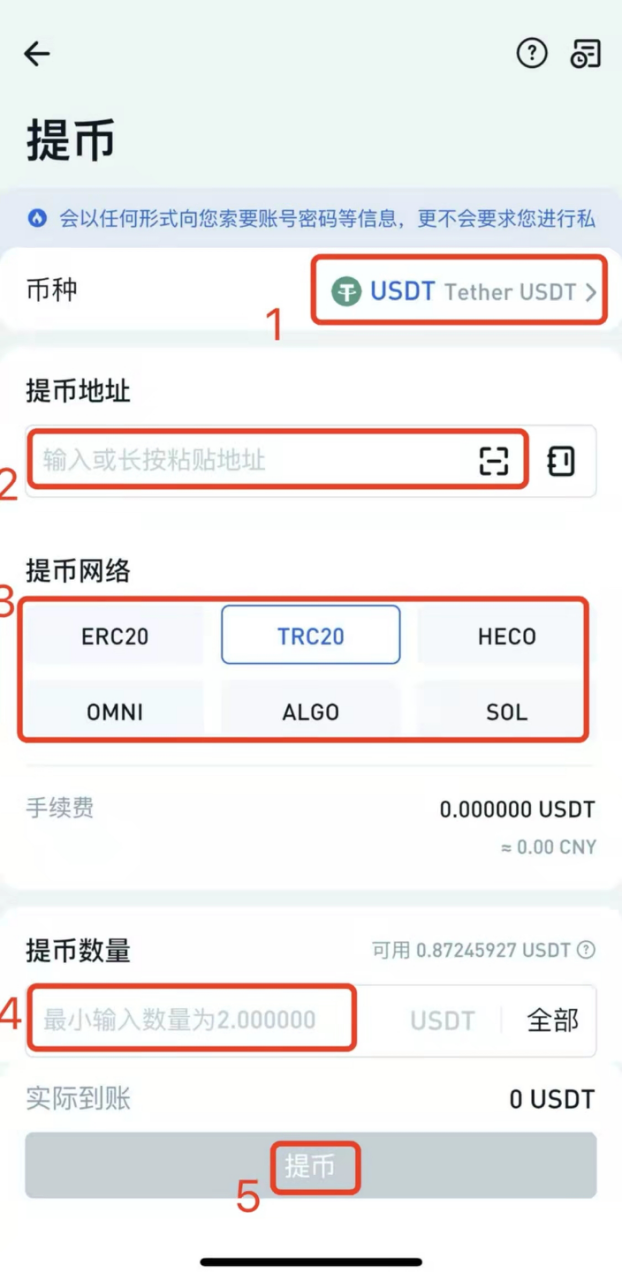
Task: Tap the withdrawal amount field
Action: (200, 1020)
